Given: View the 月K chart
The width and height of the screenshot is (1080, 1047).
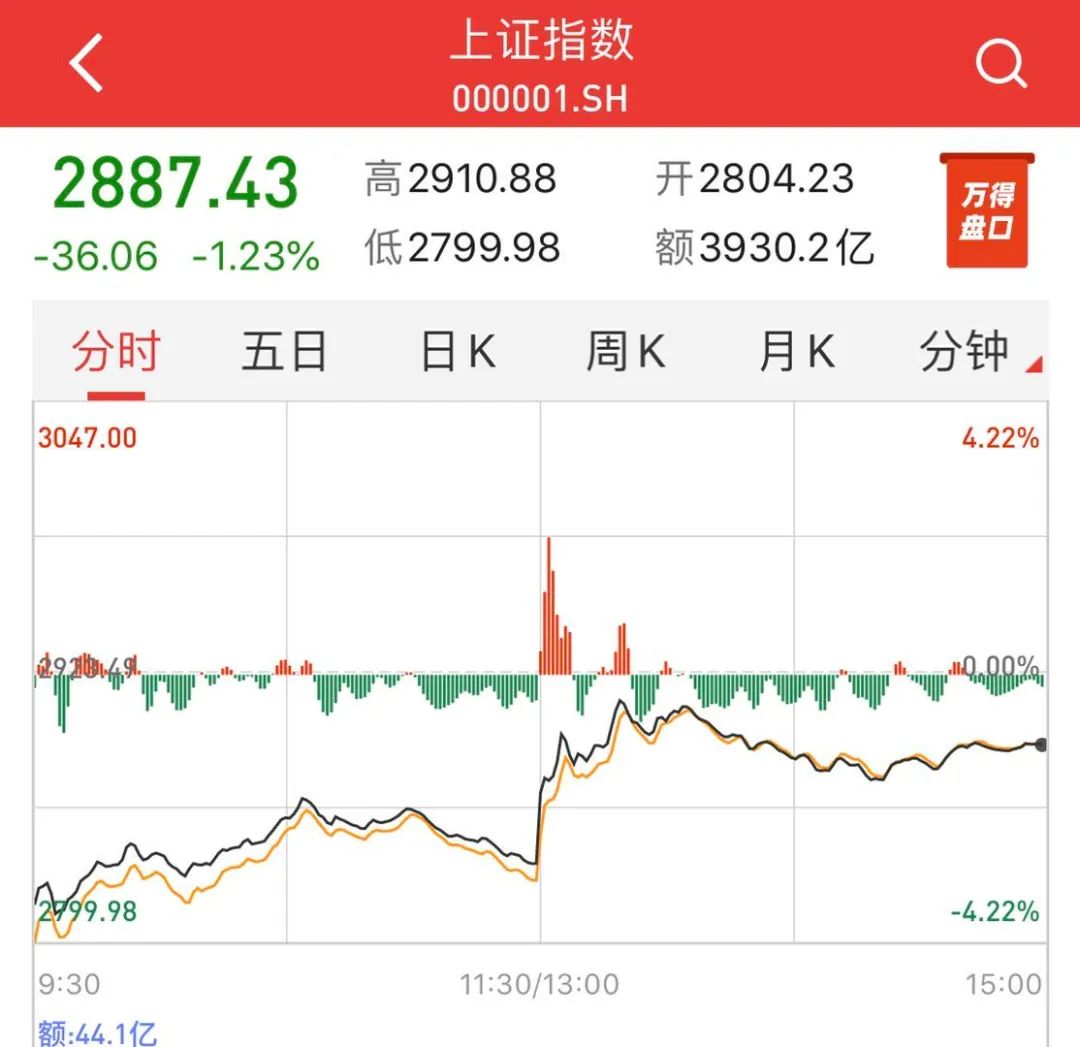Looking at the screenshot, I should 796,352.
